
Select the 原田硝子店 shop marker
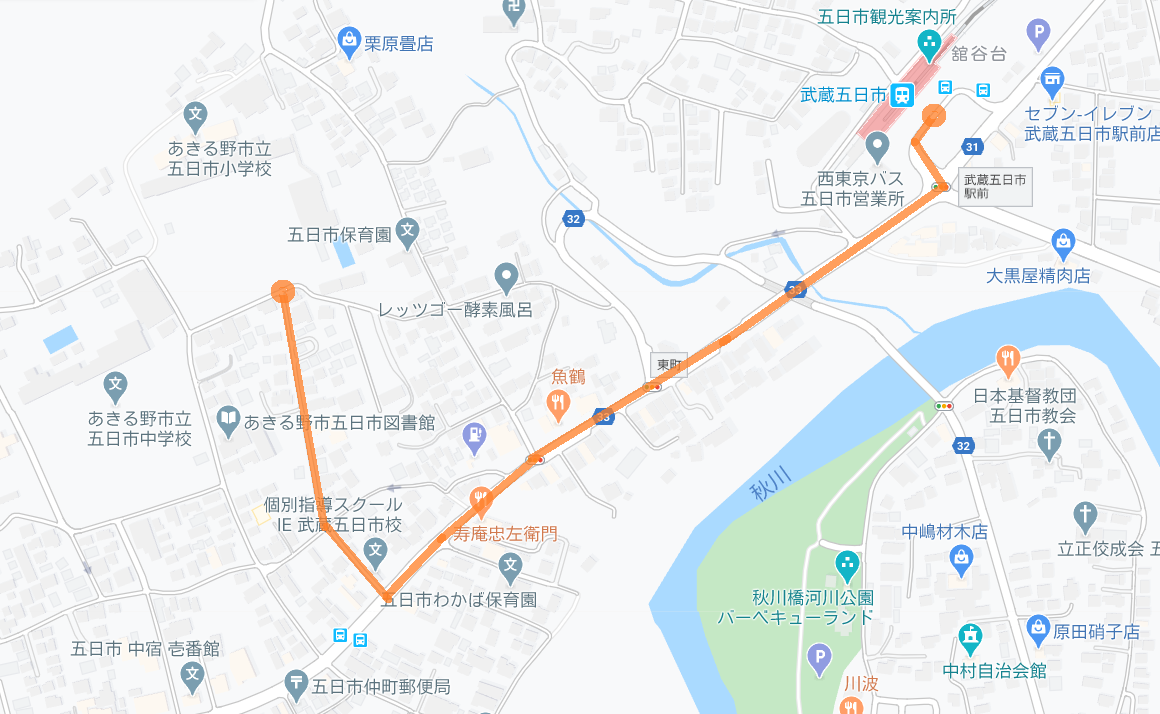1039,630
